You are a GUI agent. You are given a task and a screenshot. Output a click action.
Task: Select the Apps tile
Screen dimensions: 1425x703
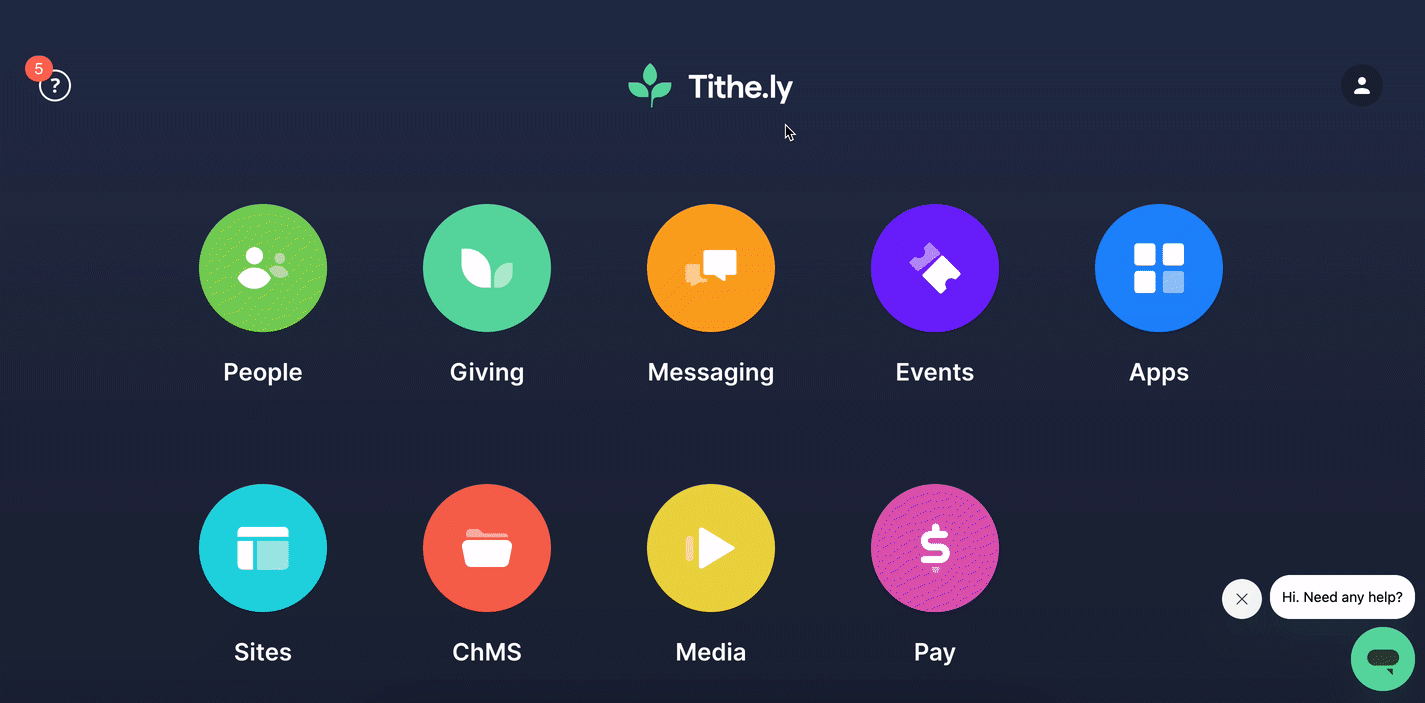pyautogui.click(x=1159, y=268)
